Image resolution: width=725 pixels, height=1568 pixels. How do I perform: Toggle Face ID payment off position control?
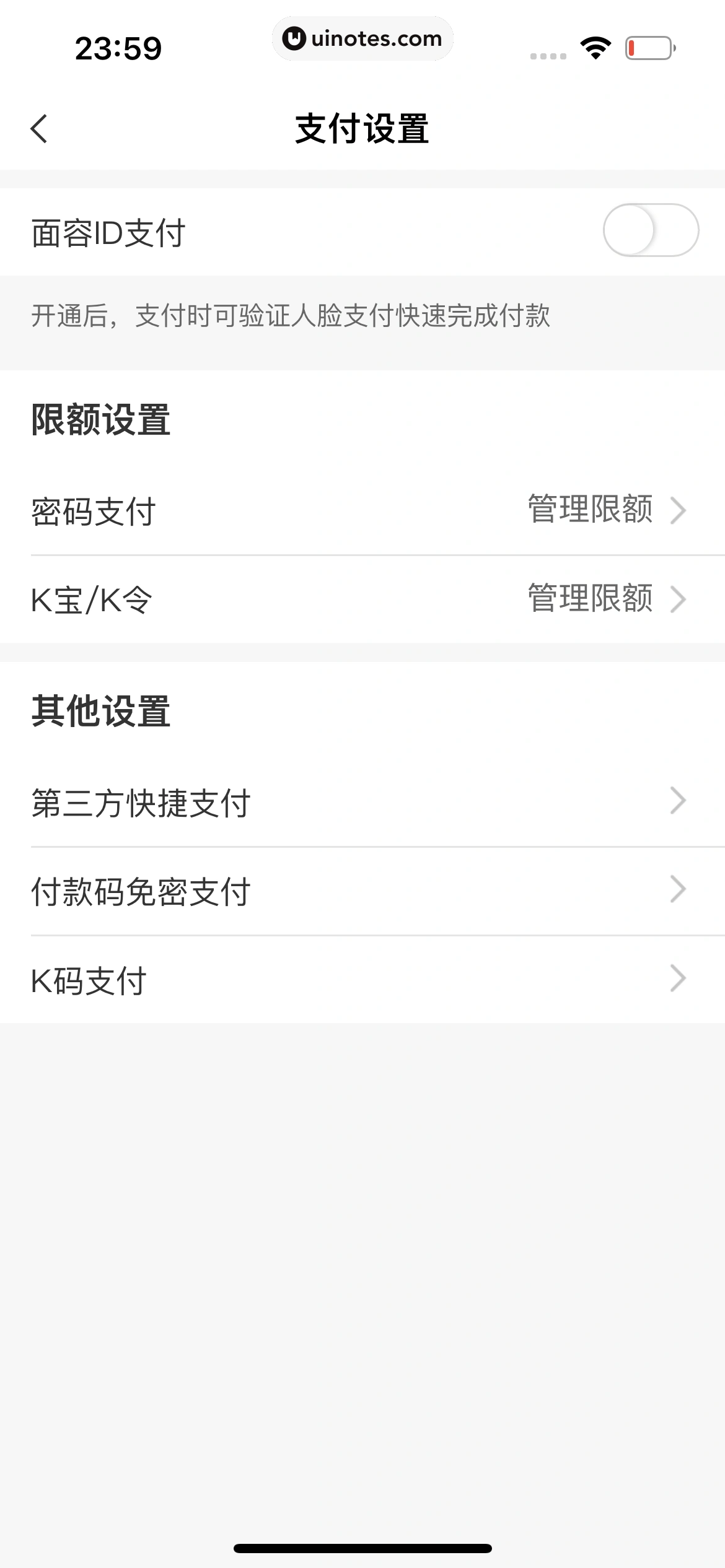(x=649, y=231)
